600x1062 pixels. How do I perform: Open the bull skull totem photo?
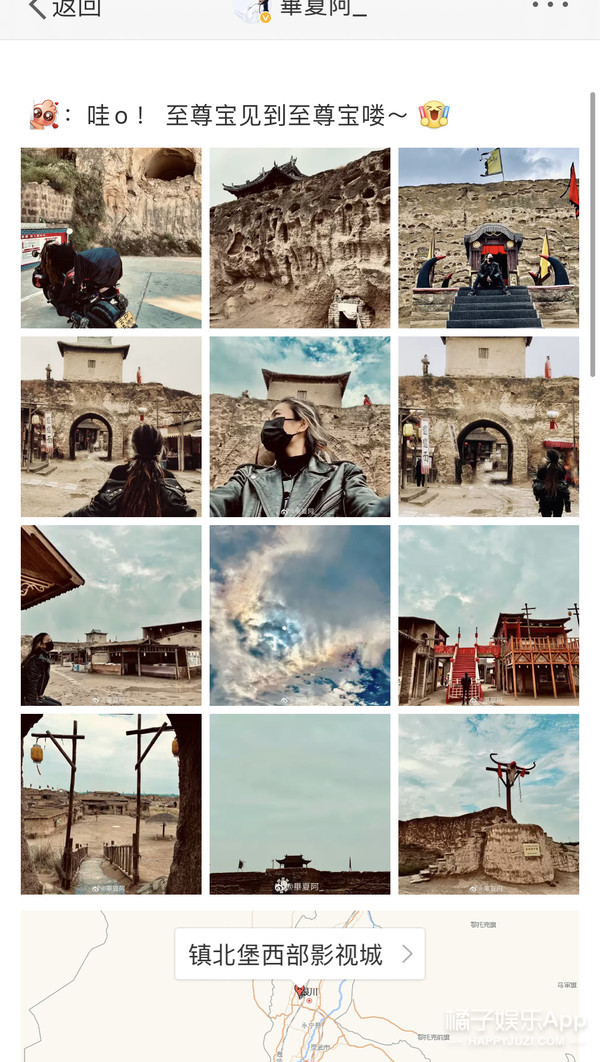point(488,804)
